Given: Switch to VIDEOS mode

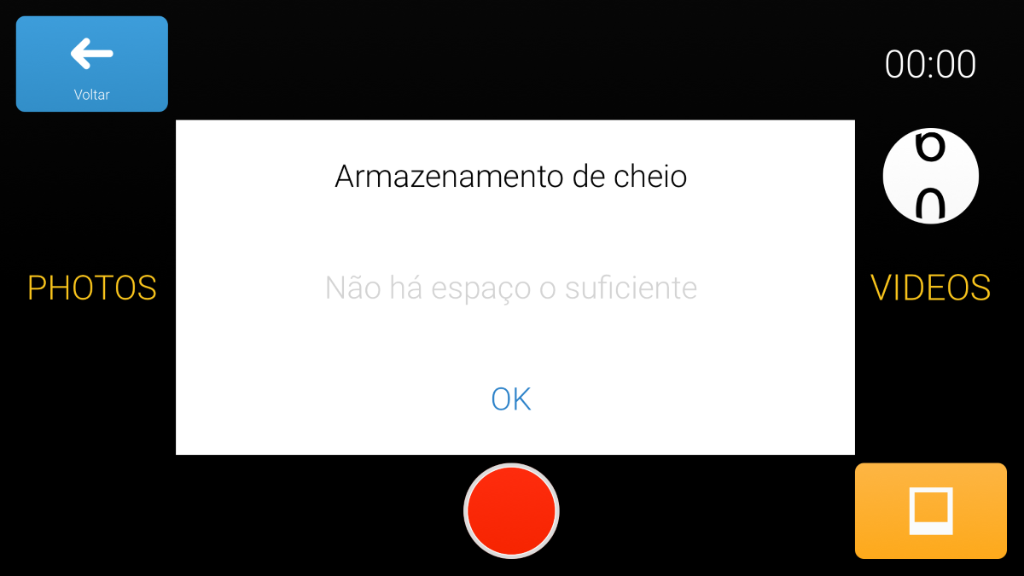Looking at the screenshot, I should 930,288.
